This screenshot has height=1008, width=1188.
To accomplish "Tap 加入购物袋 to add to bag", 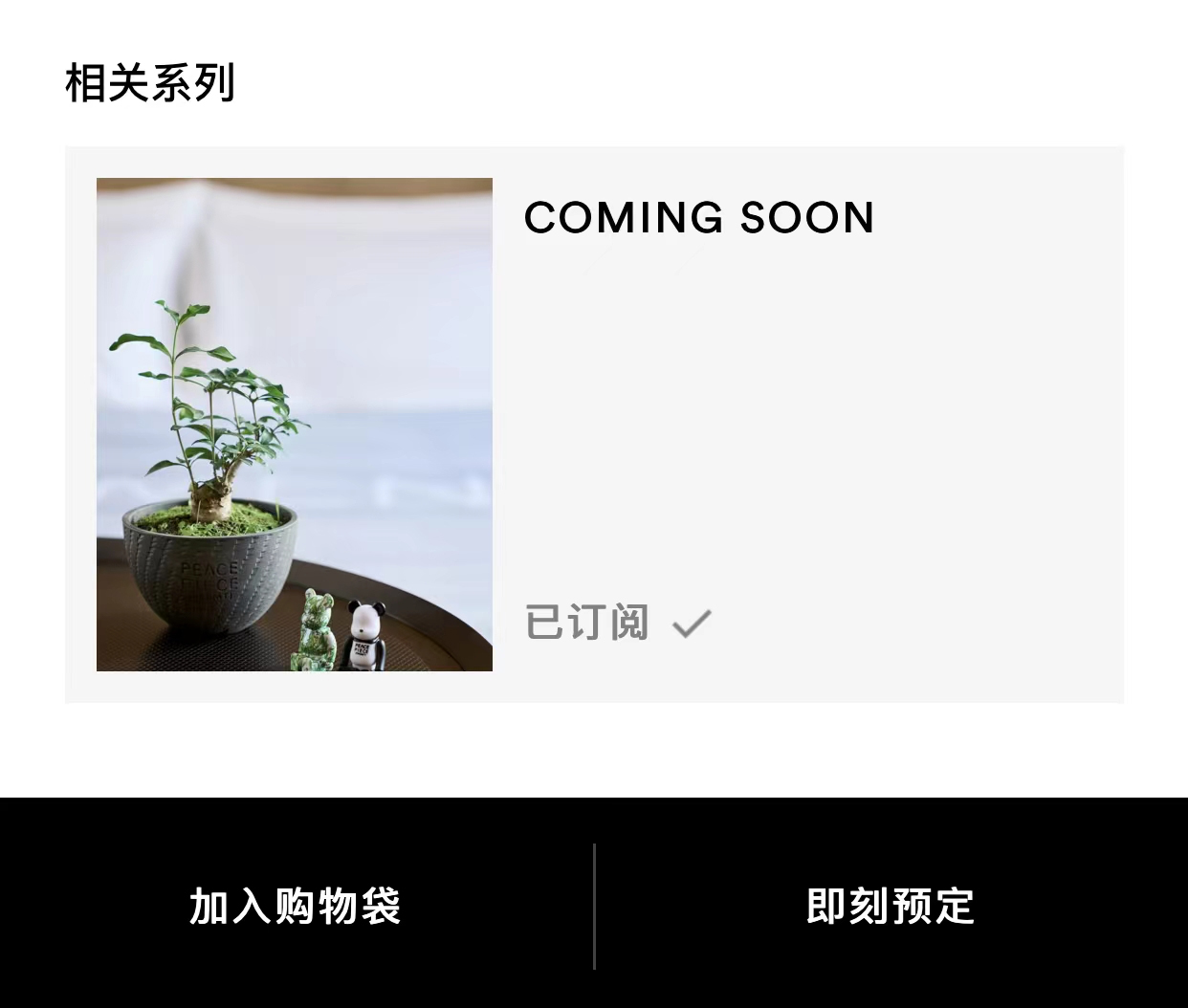I will pyautogui.click(x=295, y=906).
